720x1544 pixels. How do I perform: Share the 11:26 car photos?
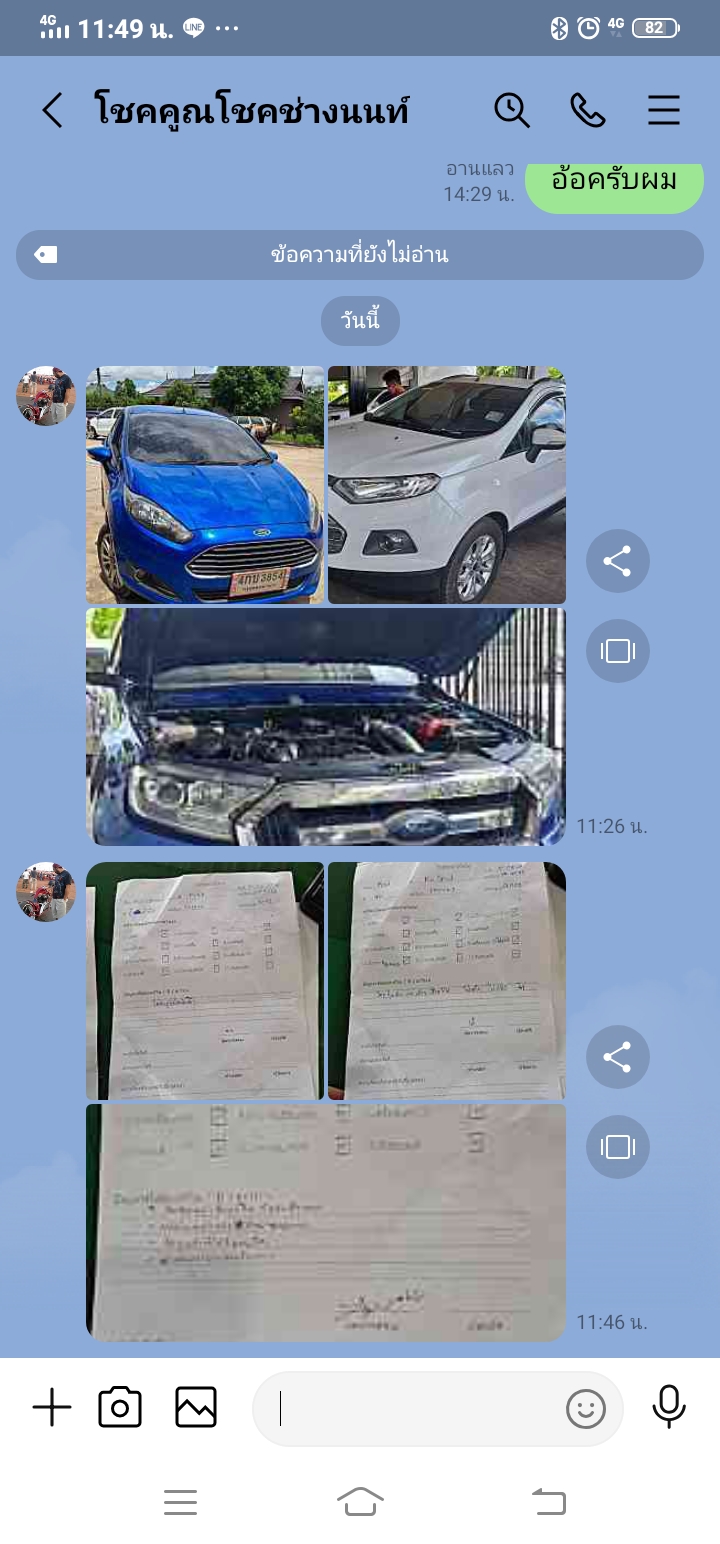point(618,561)
